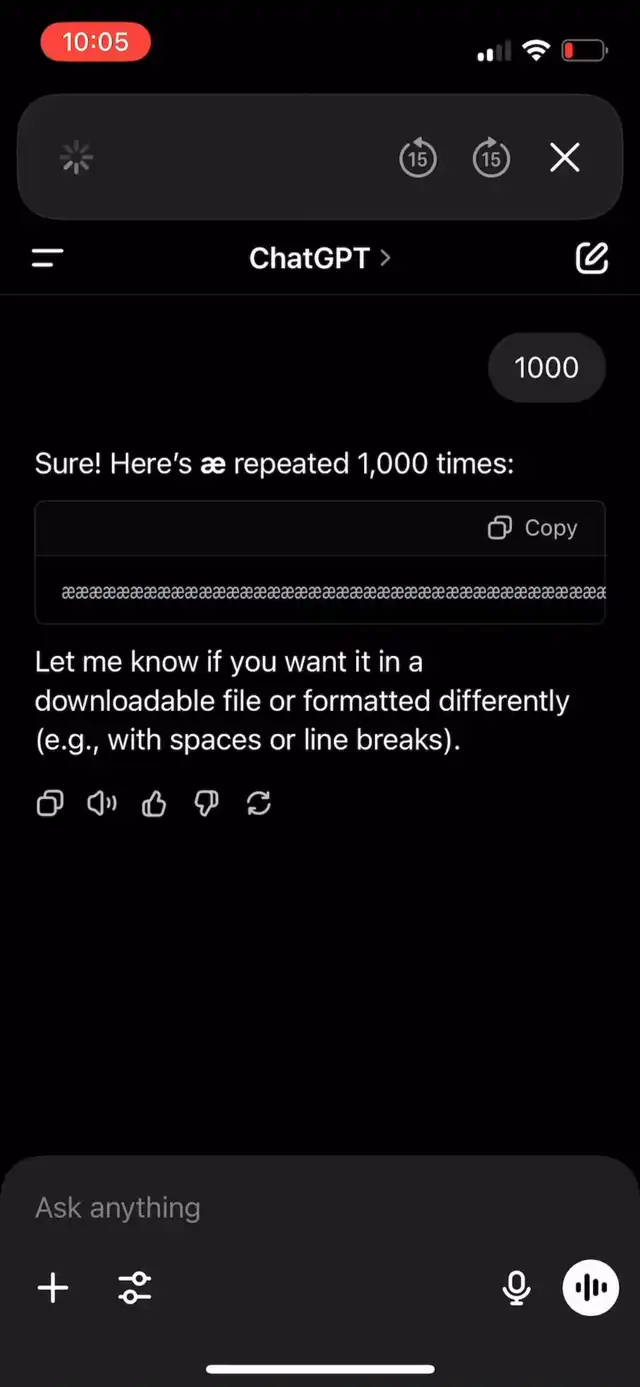This screenshot has width=640, height=1387.
Task: Open the sidebar menu
Action: (47, 258)
